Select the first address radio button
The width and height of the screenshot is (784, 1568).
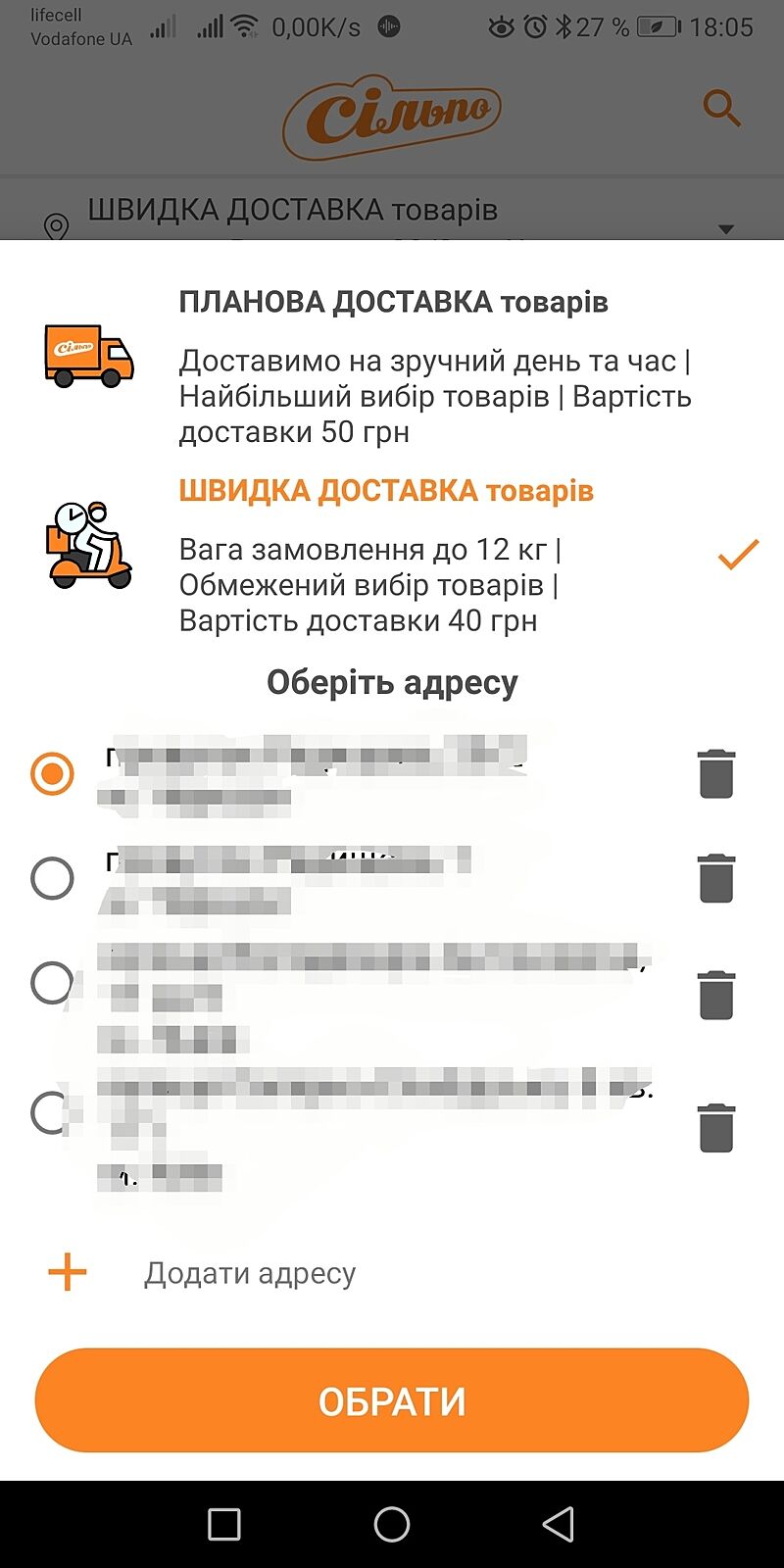coord(52,774)
